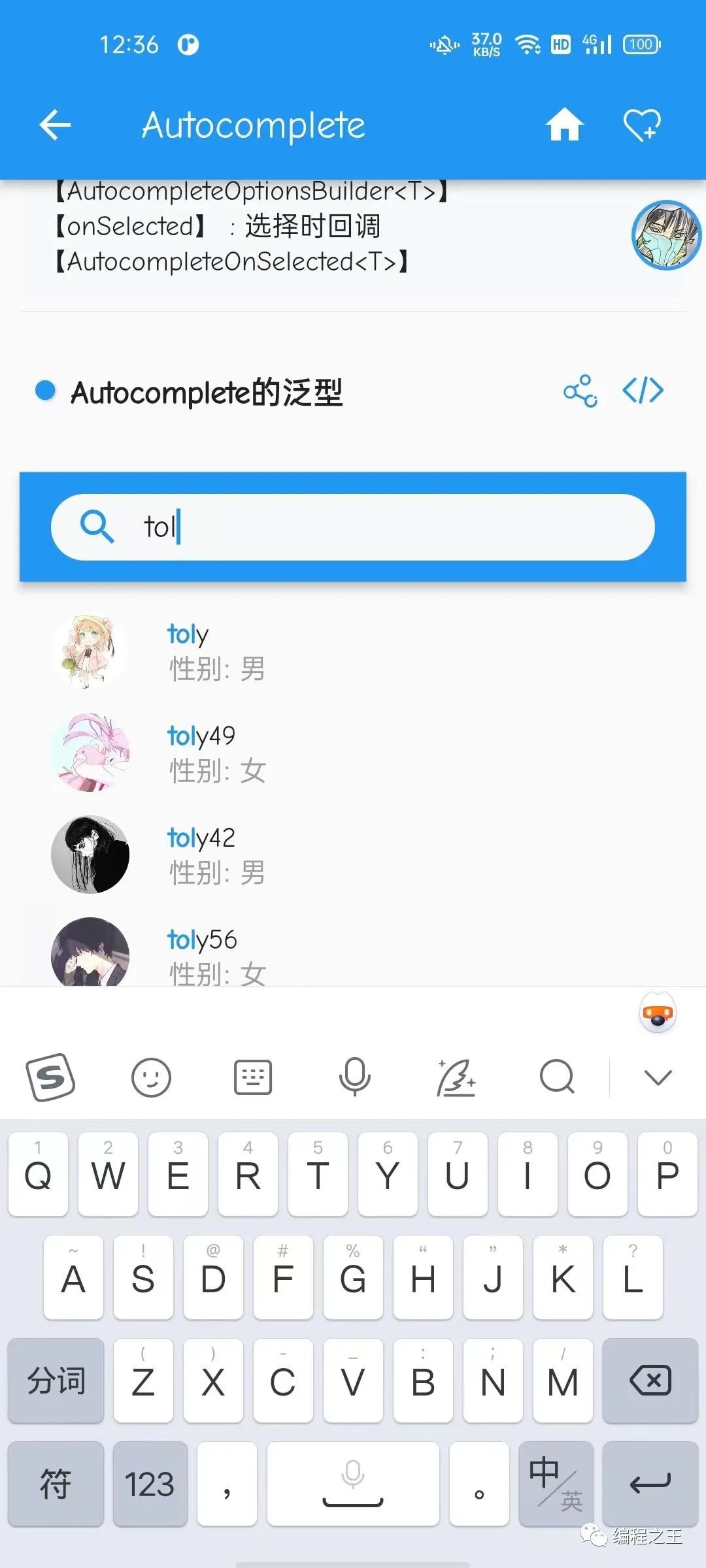The width and height of the screenshot is (706, 1568).
Task: Start voice input from keyboard toolbar
Action: click(x=354, y=1077)
